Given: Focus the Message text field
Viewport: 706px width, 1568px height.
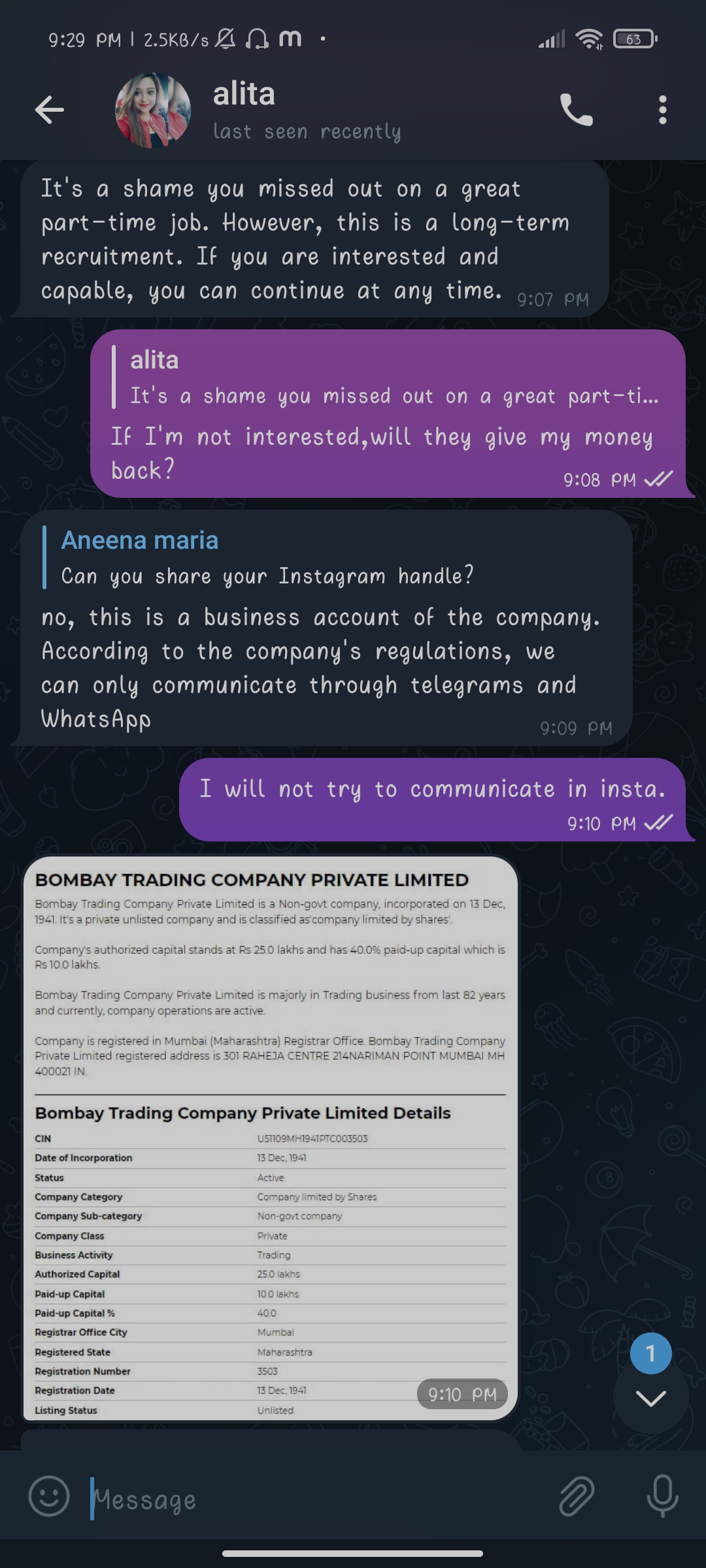Looking at the screenshot, I should (314, 1499).
